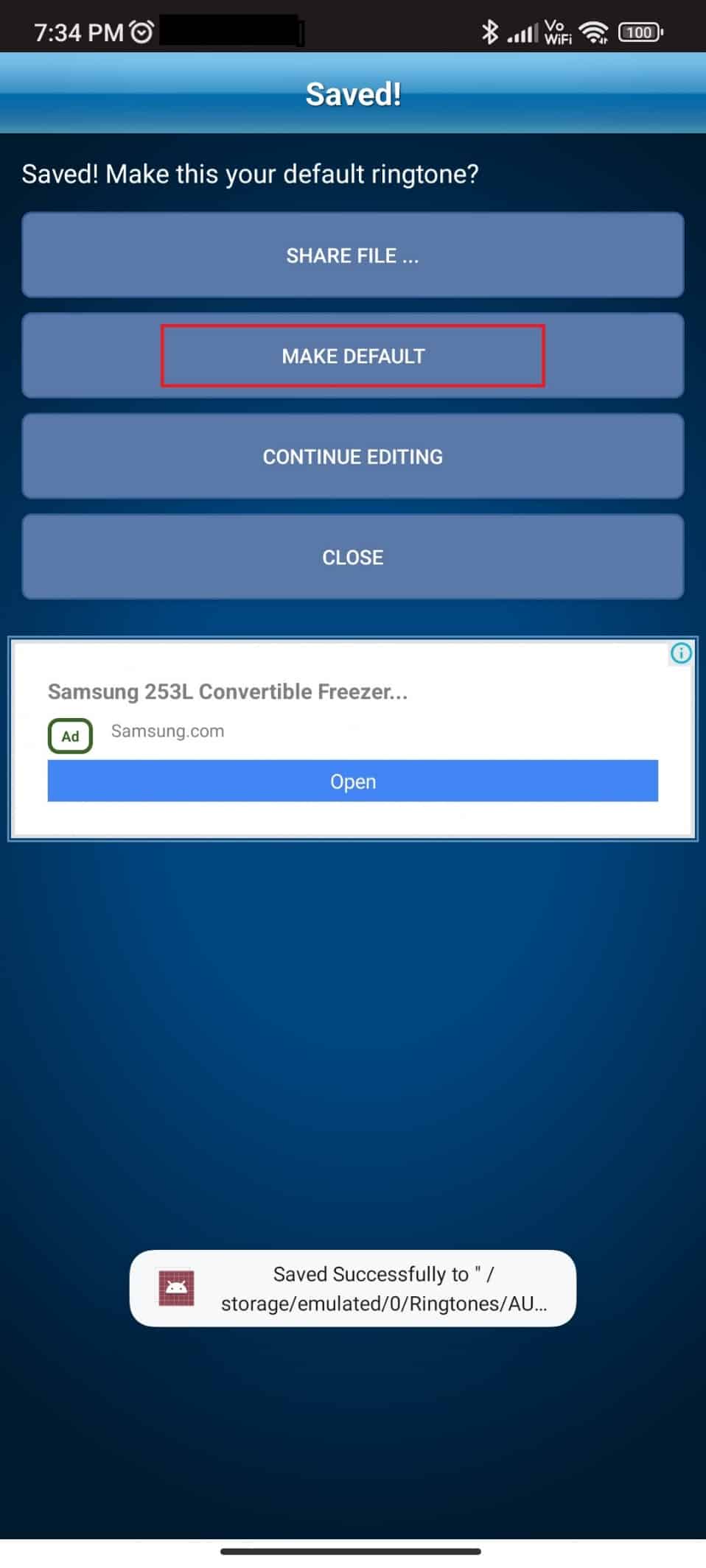Dismiss the dialog with CLOSE
Image resolution: width=706 pixels, height=1568 pixels.
point(352,557)
